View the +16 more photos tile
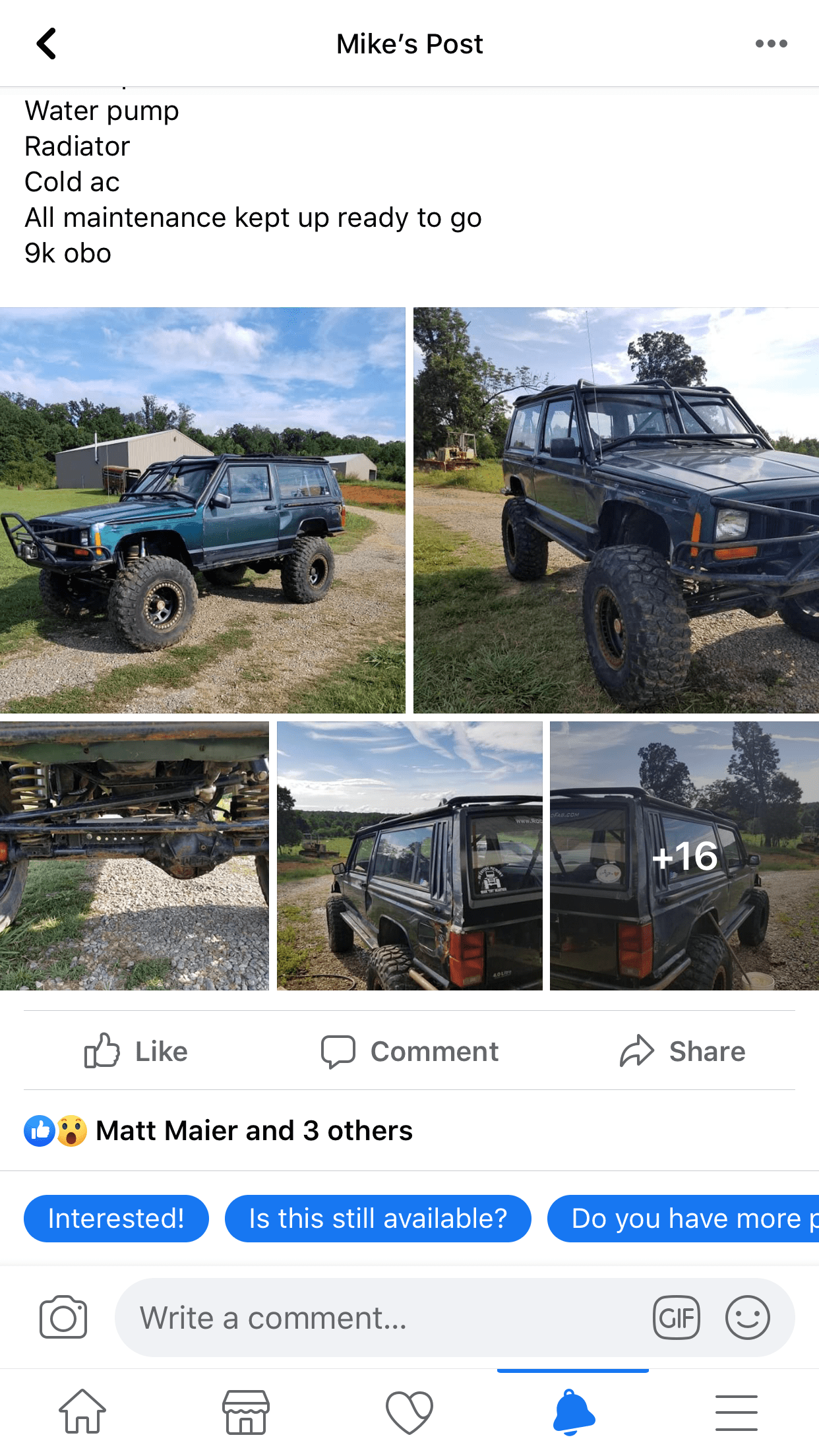Screen dimensions: 819x1456 click(x=684, y=855)
